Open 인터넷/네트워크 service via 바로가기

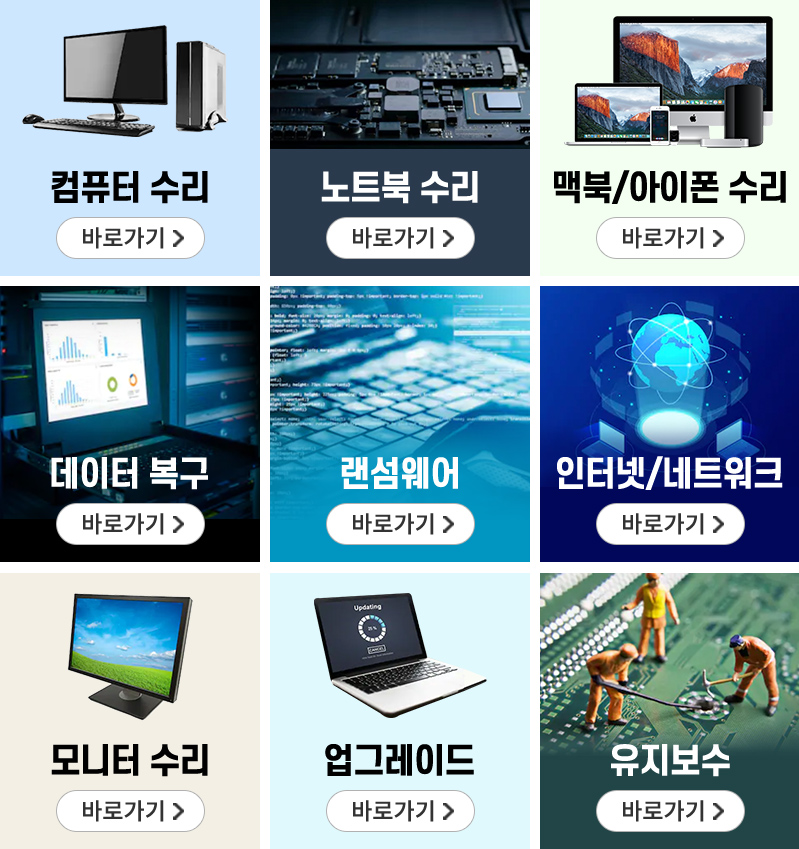(670, 524)
